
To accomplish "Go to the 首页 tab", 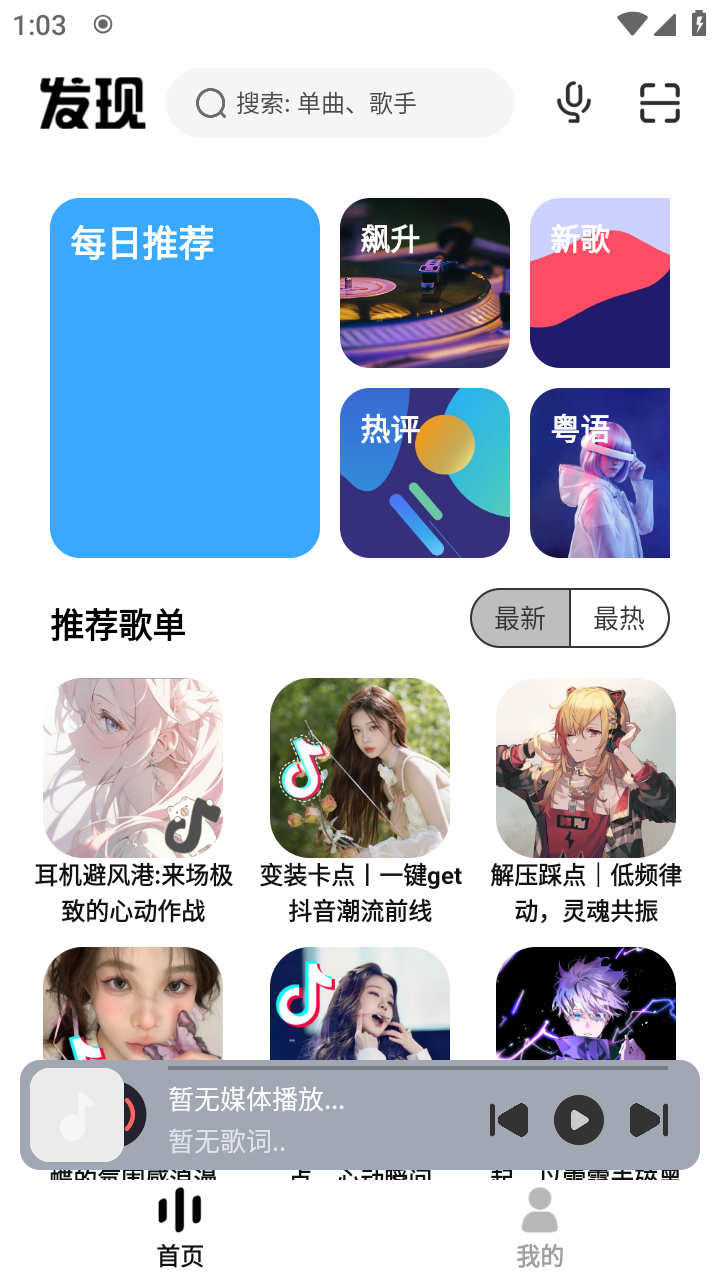I will coord(180,1227).
